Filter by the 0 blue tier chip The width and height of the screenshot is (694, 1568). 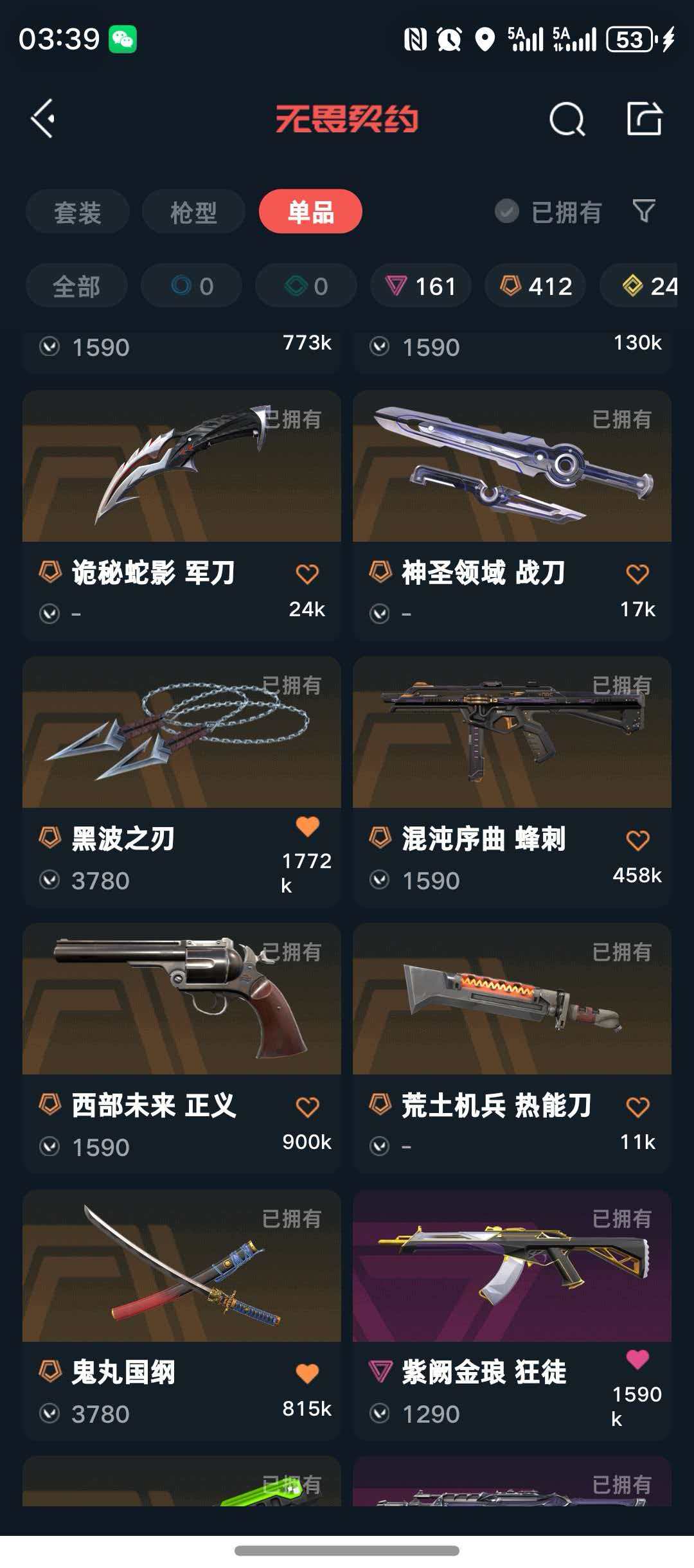[191, 285]
